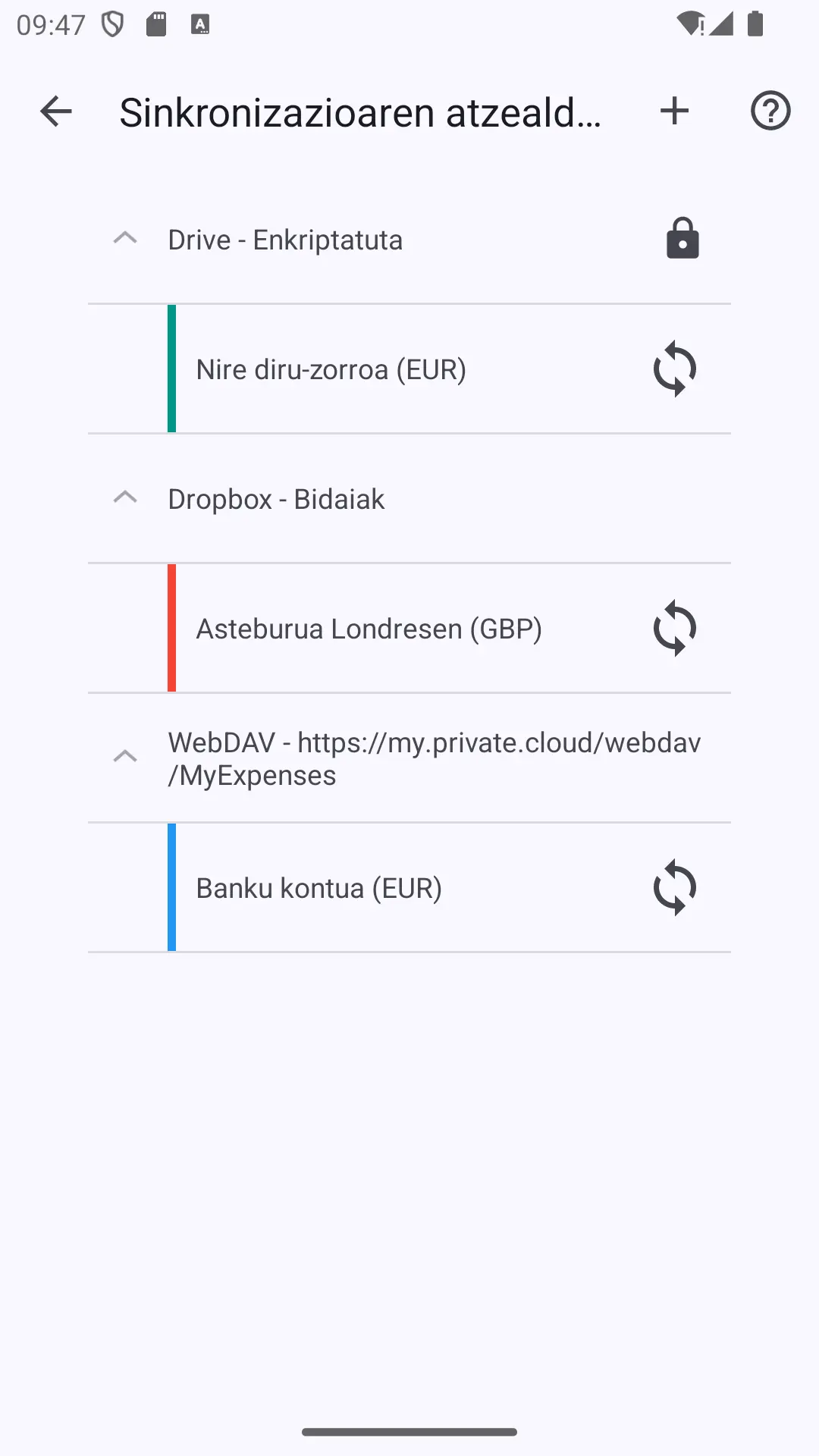The width and height of the screenshot is (819, 1456).
Task: Open the help icon
Action: tap(770, 111)
